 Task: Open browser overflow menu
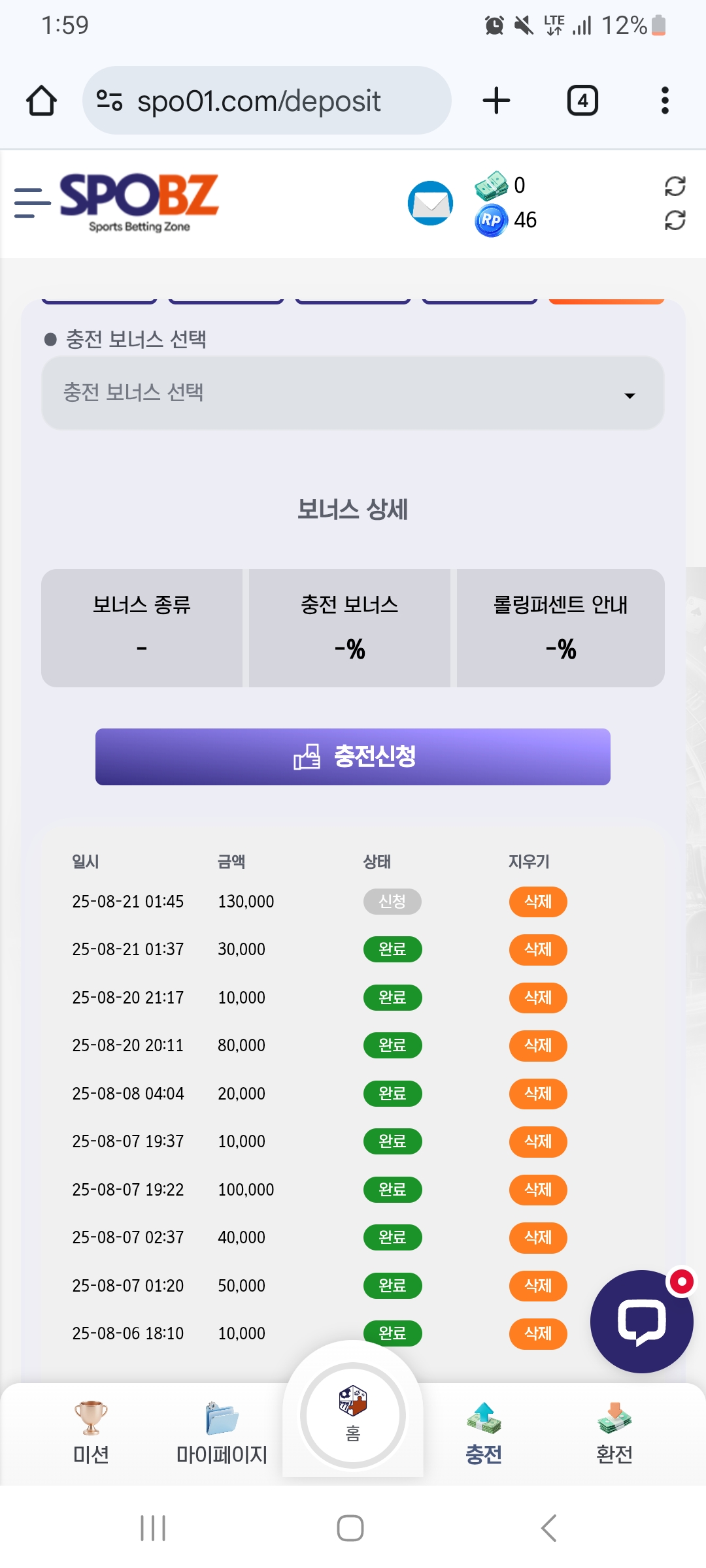[665, 101]
